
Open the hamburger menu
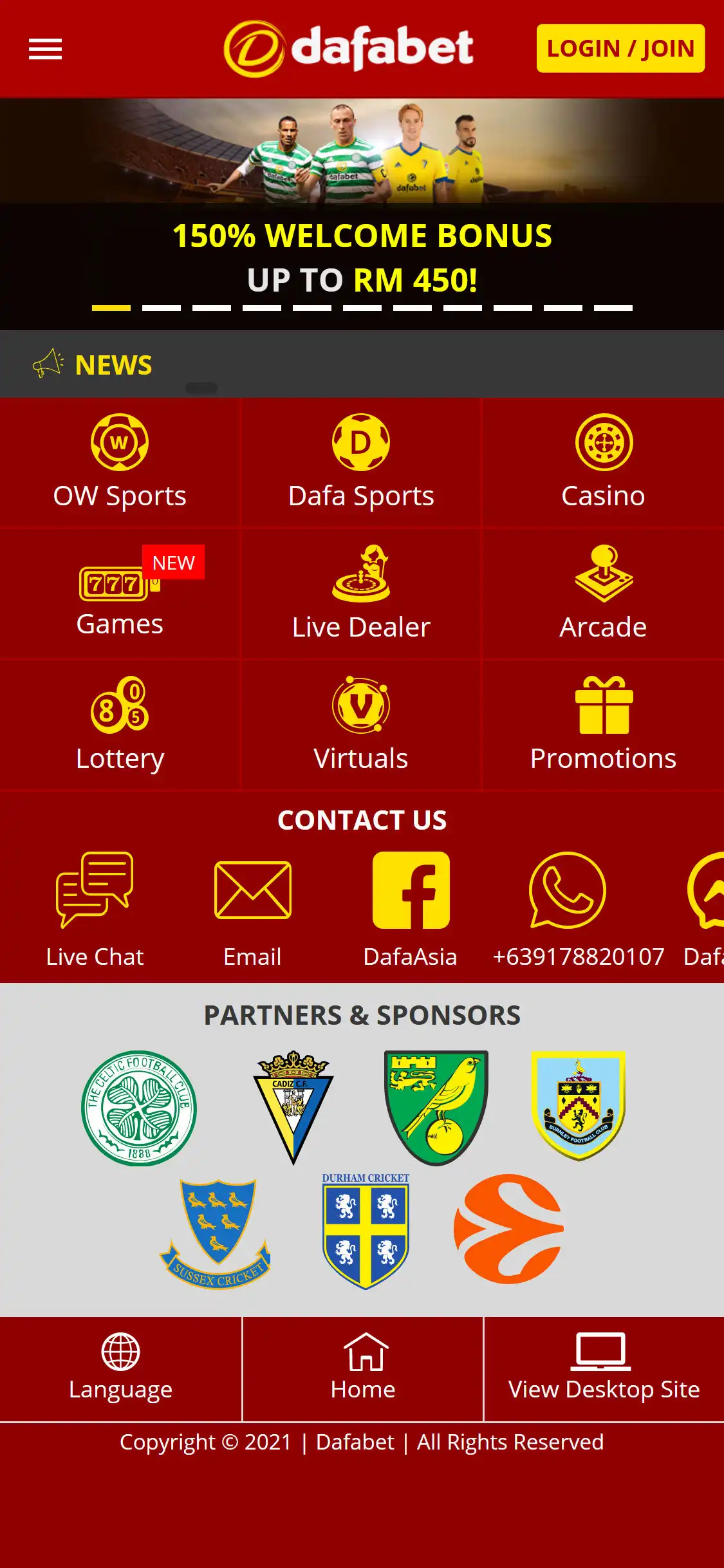[45, 49]
